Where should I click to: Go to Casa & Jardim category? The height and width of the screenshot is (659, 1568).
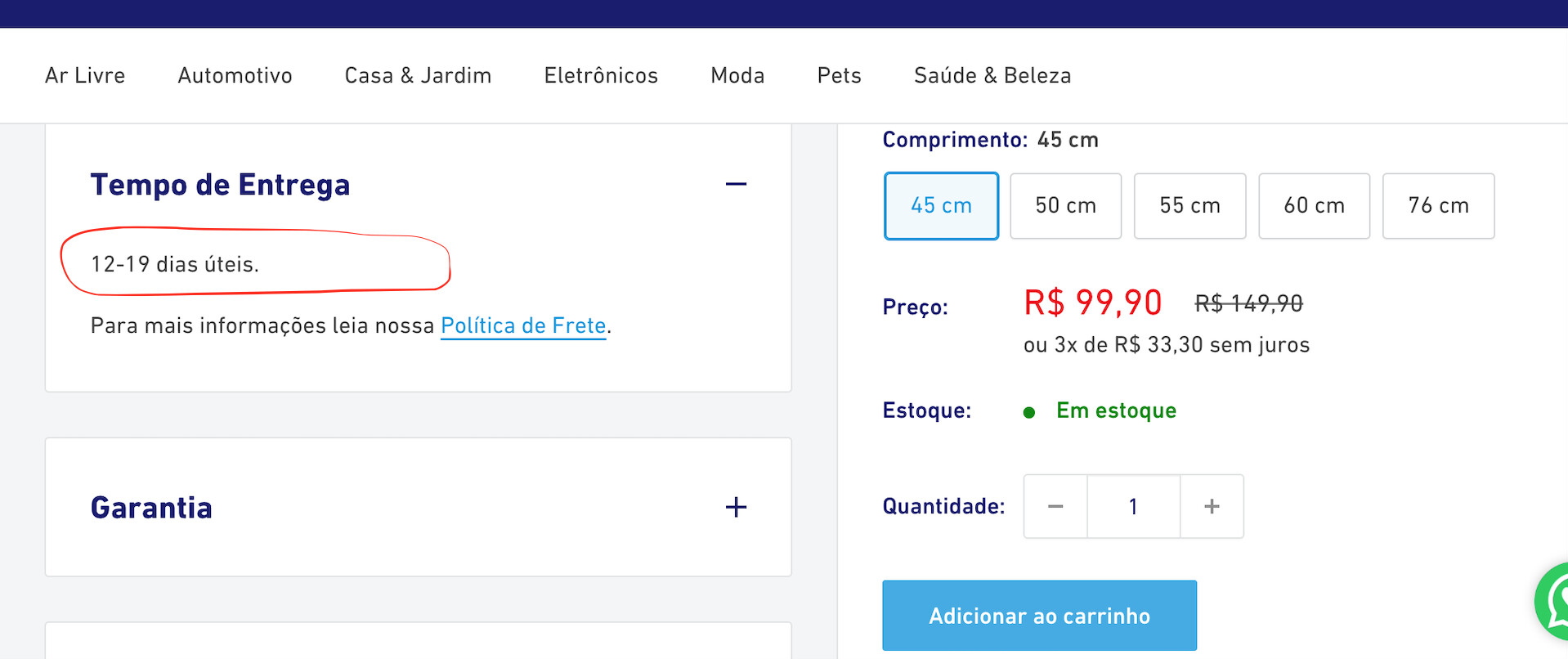(x=418, y=75)
